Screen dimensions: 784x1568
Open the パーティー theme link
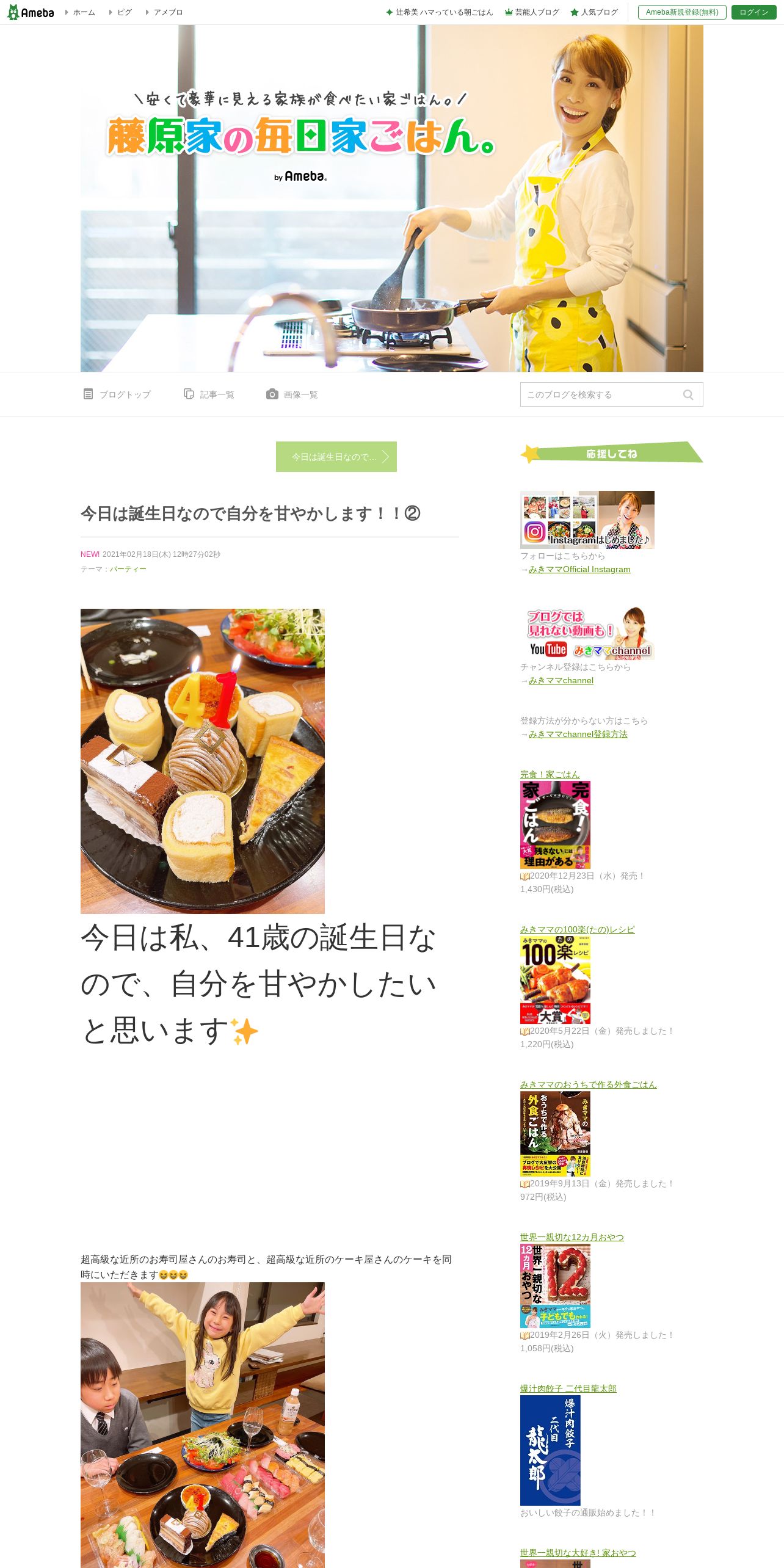pyautogui.click(x=128, y=569)
